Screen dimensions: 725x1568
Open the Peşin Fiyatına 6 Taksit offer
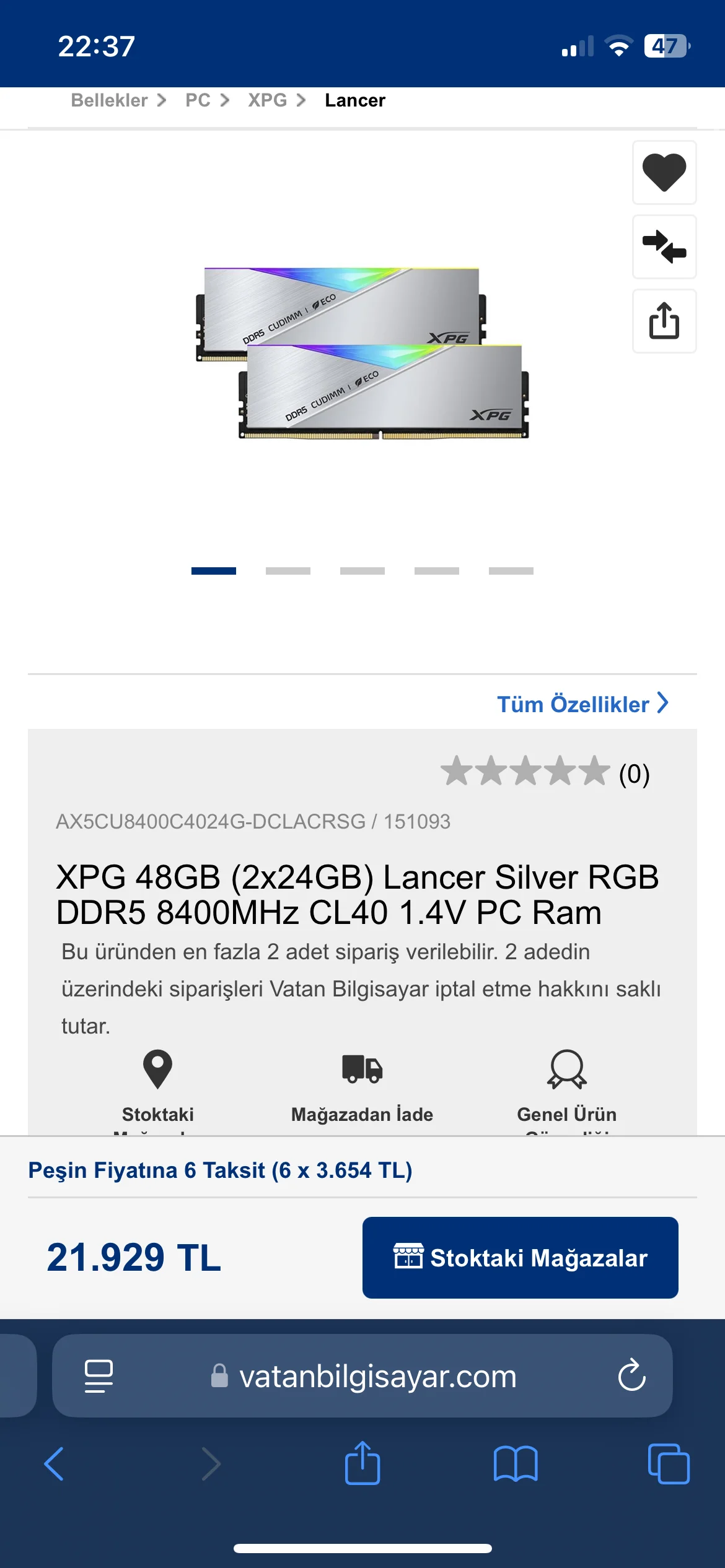(220, 1170)
